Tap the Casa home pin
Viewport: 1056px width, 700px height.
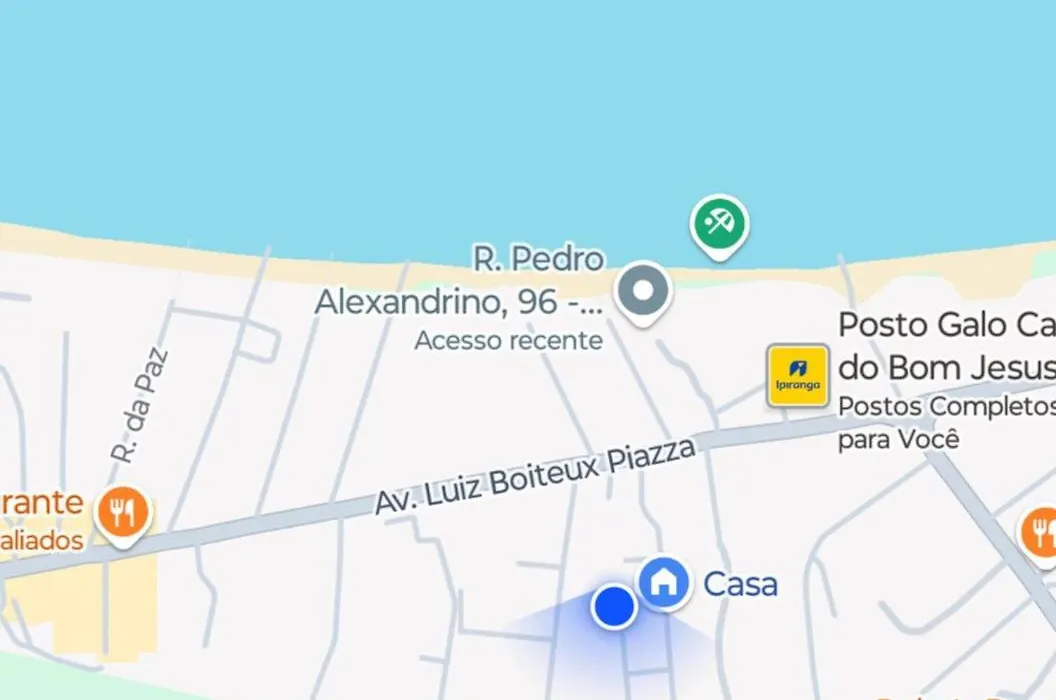[665, 581]
